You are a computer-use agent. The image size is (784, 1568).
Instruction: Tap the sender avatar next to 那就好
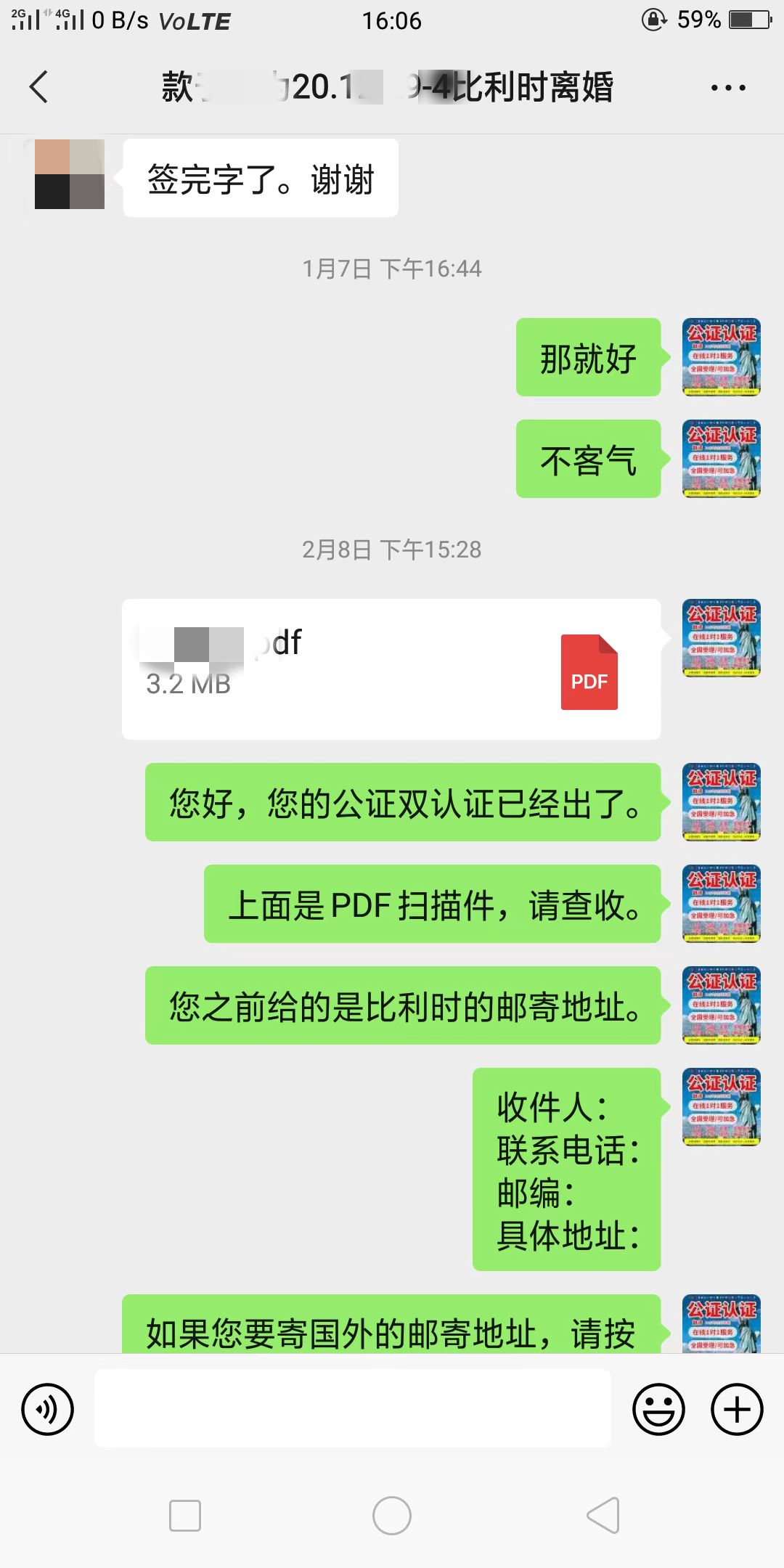tap(721, 357)
